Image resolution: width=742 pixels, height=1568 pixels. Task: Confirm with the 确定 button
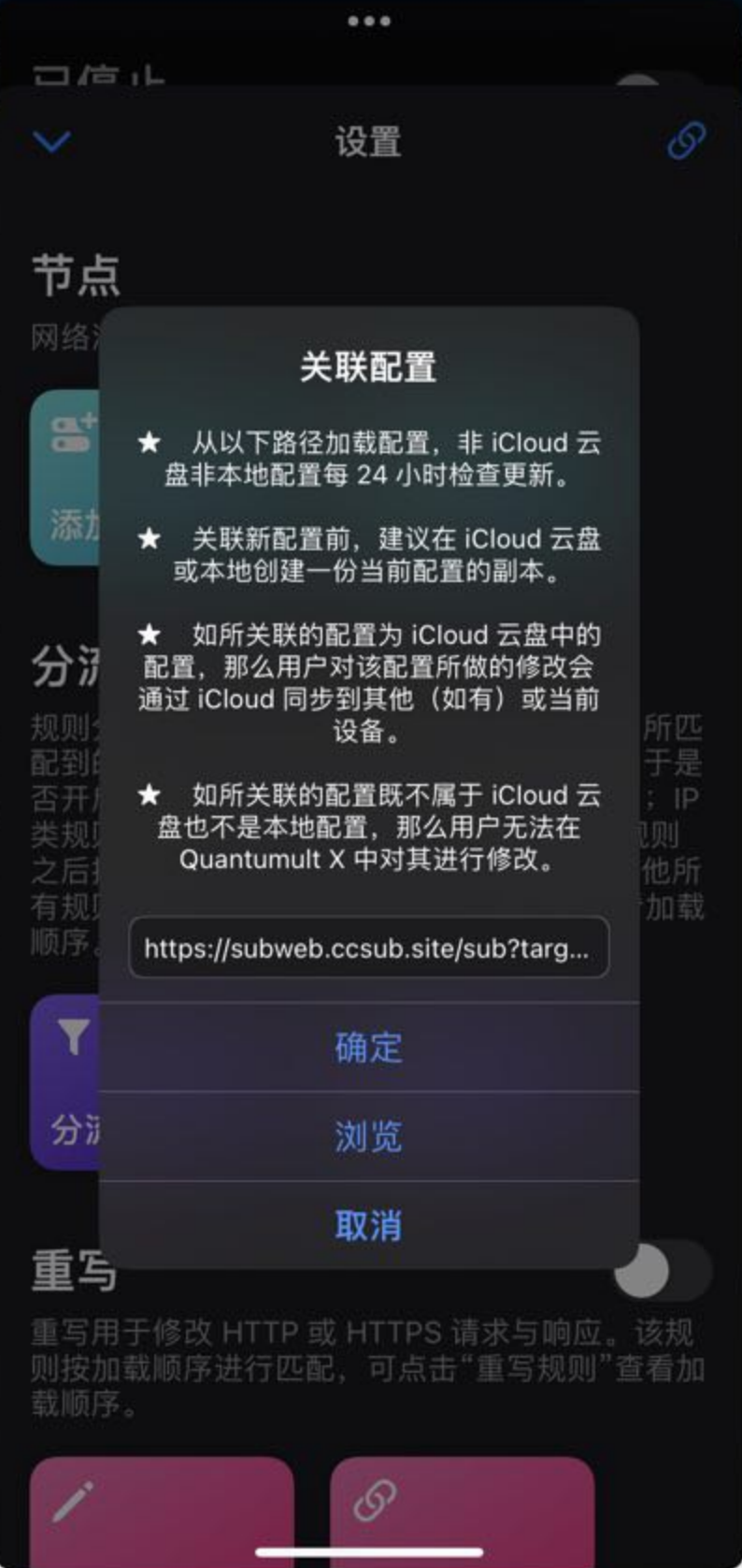click(368, 1048)
